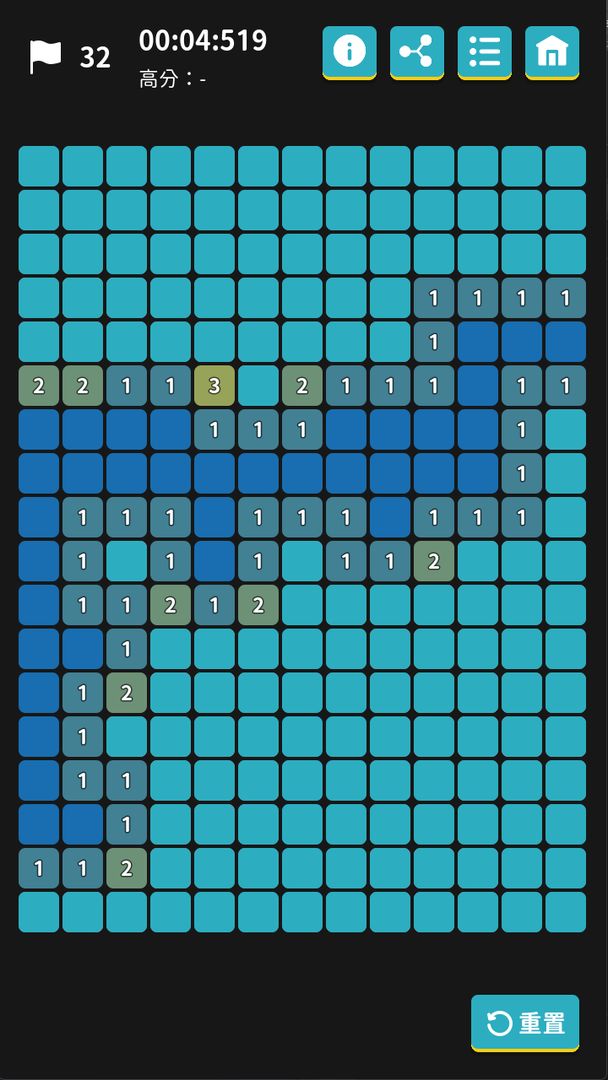Toggle flag mode with the flag icon
The width and height of the screenshot is (608, 1080).
click(45, 56)
